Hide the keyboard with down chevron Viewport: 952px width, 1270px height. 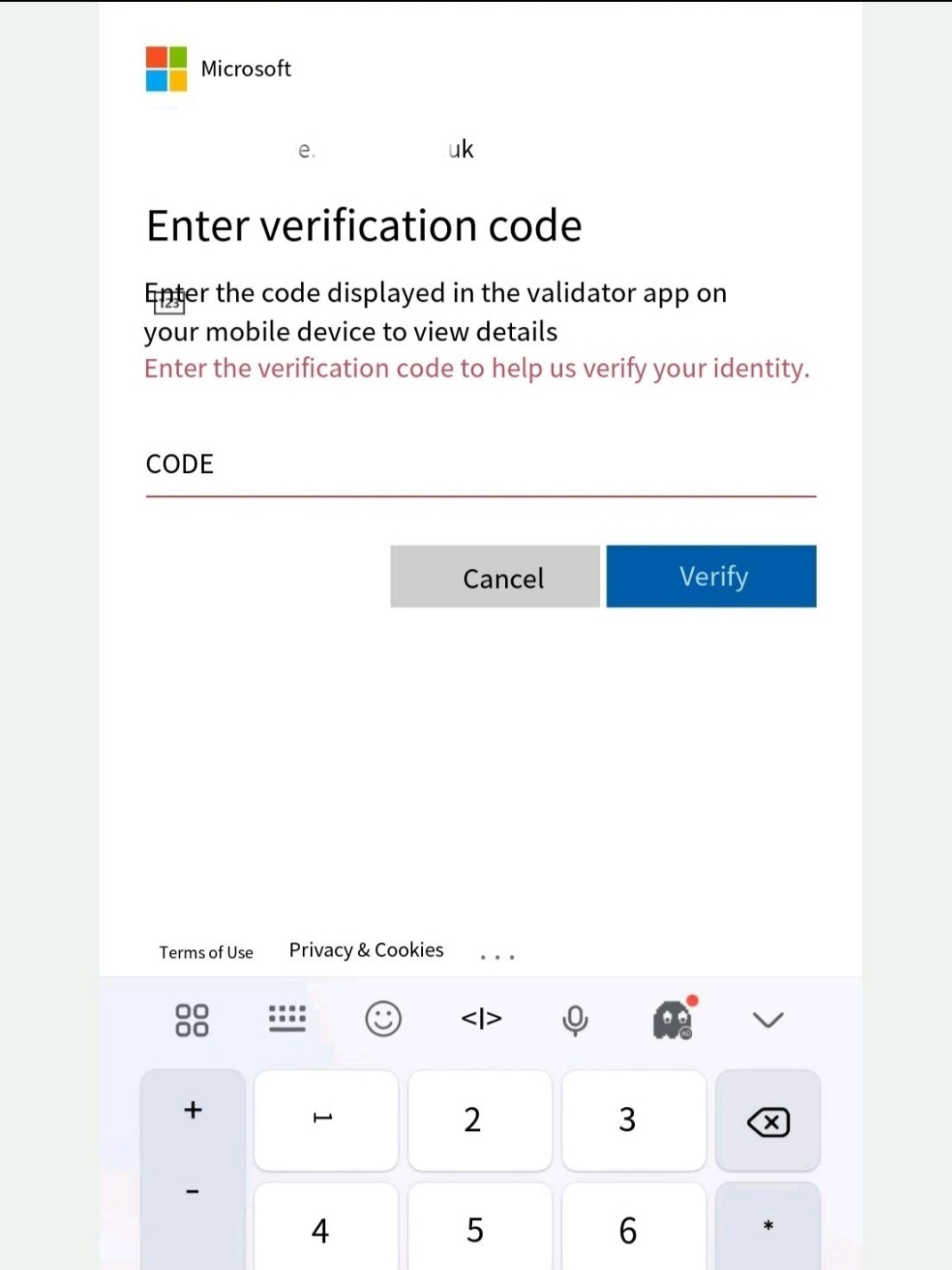click(768, 1019)
